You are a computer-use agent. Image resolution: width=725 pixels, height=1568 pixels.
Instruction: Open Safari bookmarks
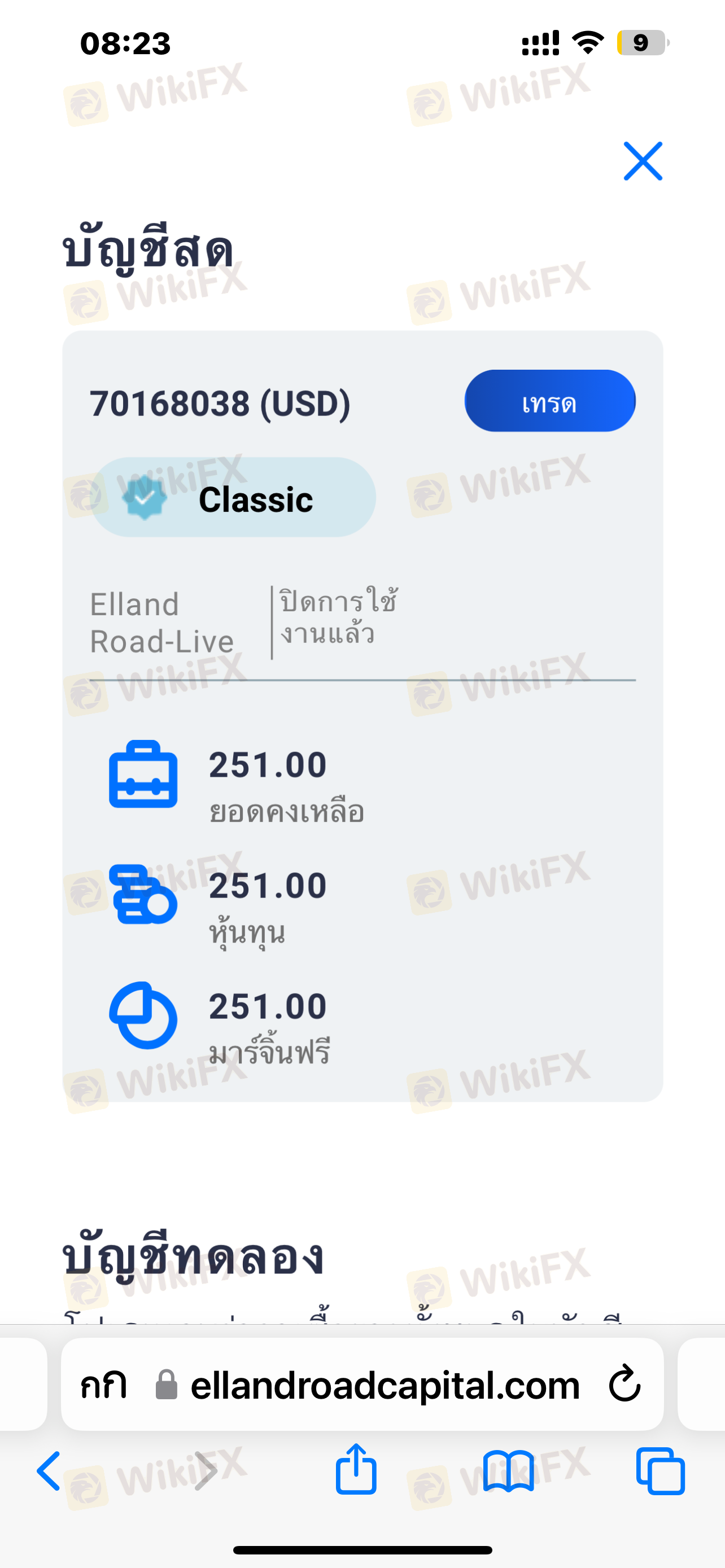[508, 1471]
